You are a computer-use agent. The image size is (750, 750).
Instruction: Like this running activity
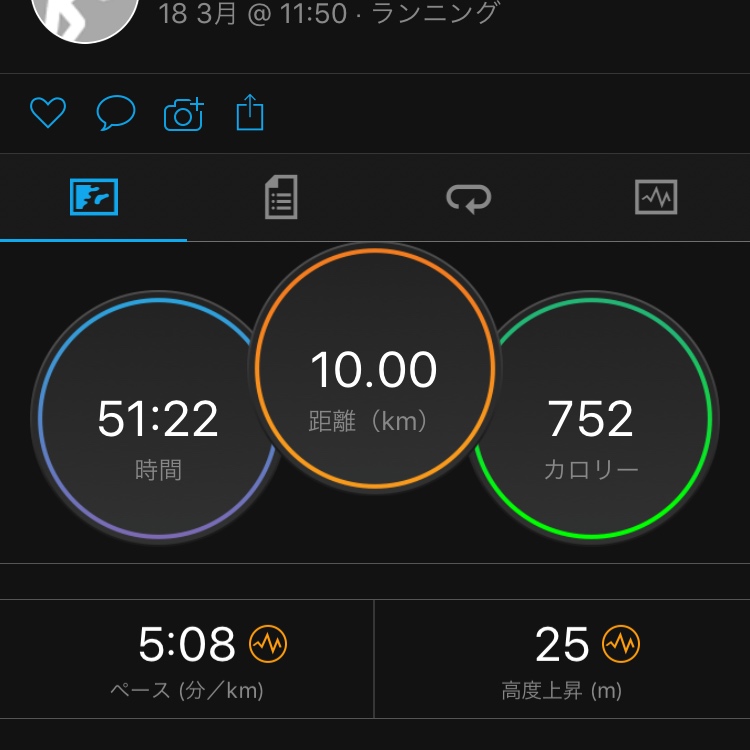point(47,114)
